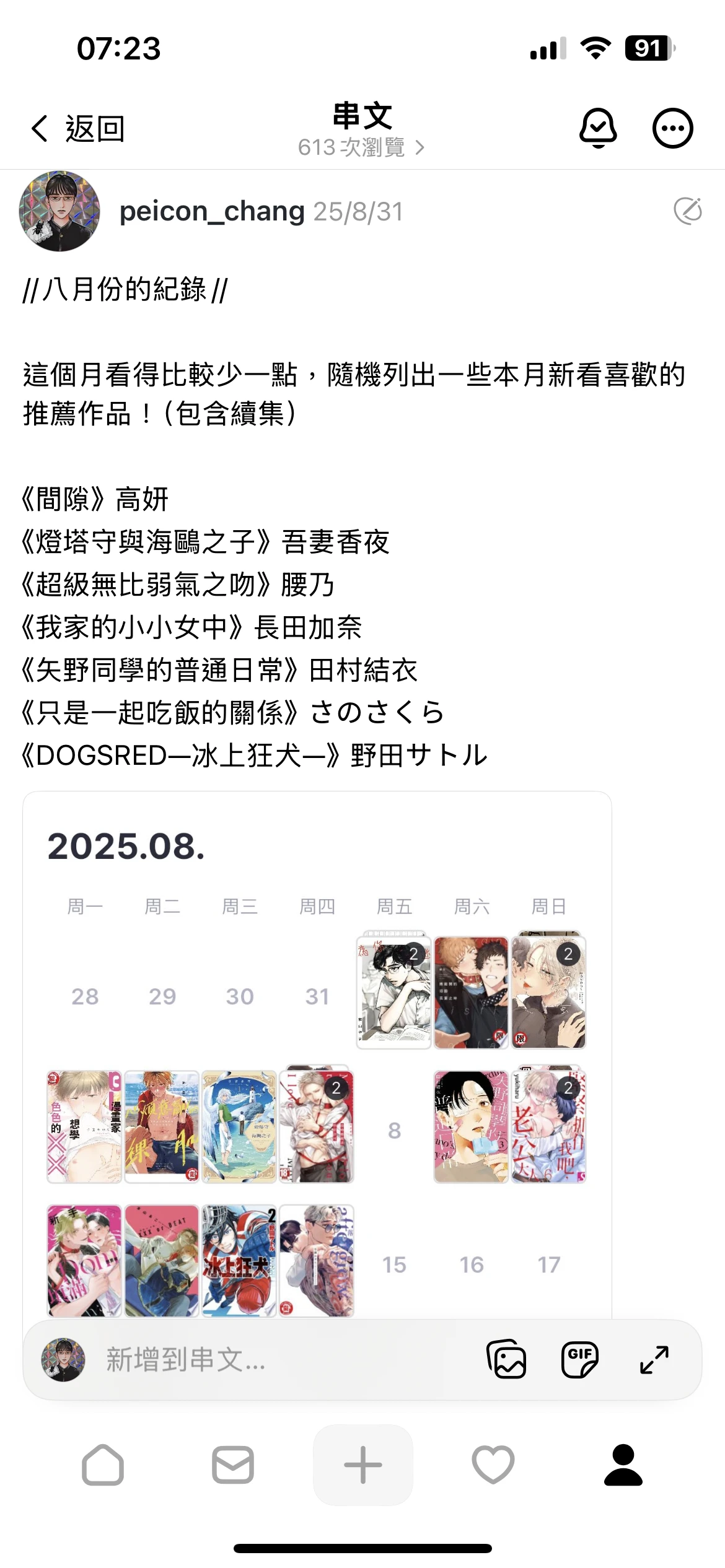Screen dimensions: 725x1568
Task: Open the 2025.08 calendar image
Action: pyautogui.click(x=317, y=1053)
